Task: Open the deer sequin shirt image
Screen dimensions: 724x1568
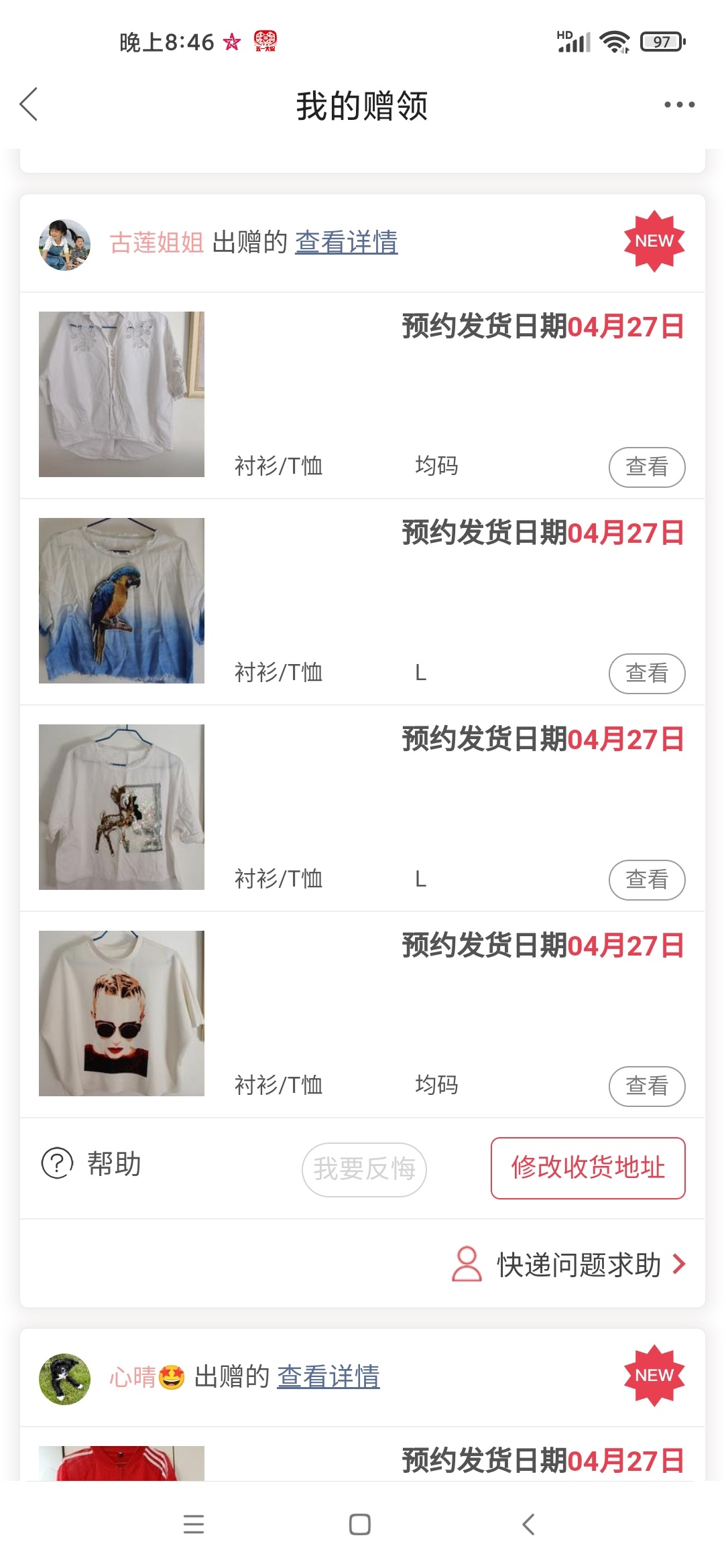Action: point(121,807)
